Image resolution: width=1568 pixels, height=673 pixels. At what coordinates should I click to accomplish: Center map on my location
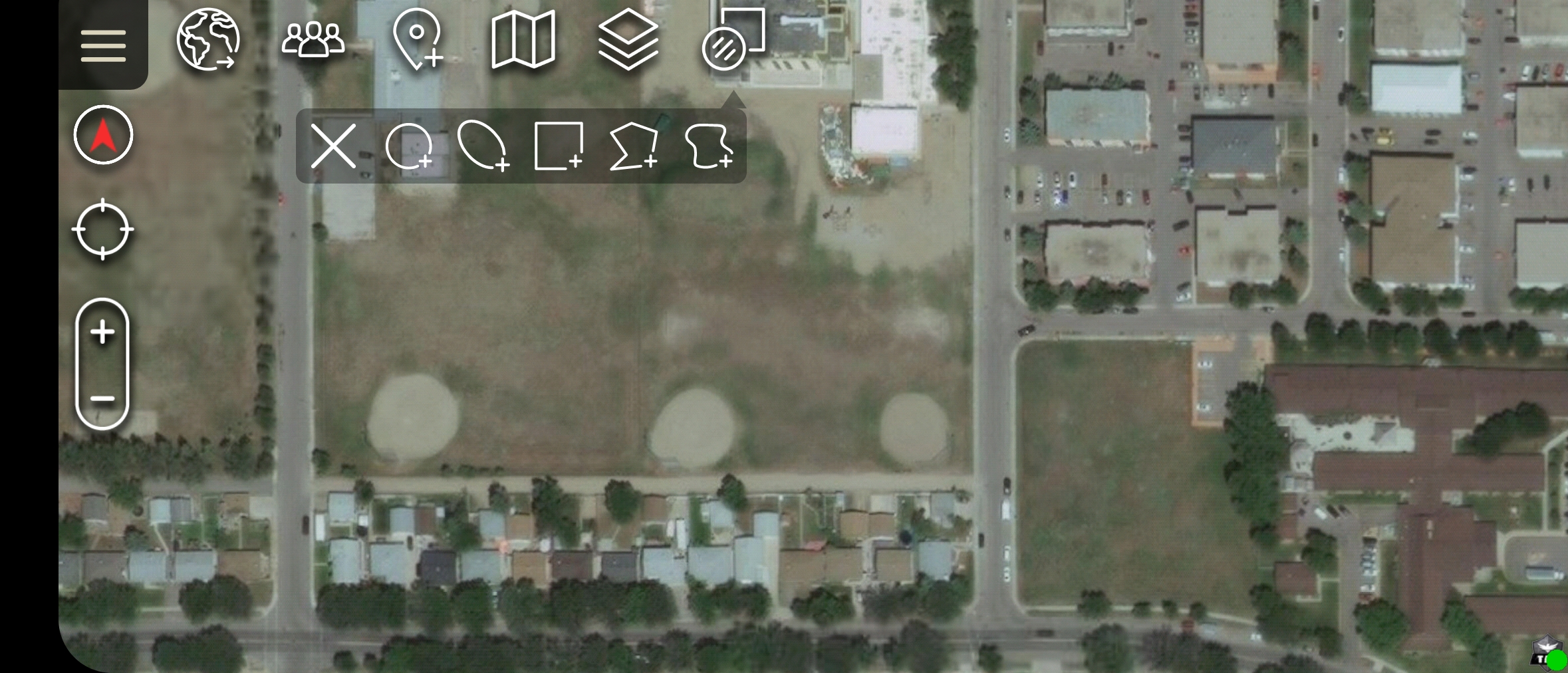tap(103, 229)
